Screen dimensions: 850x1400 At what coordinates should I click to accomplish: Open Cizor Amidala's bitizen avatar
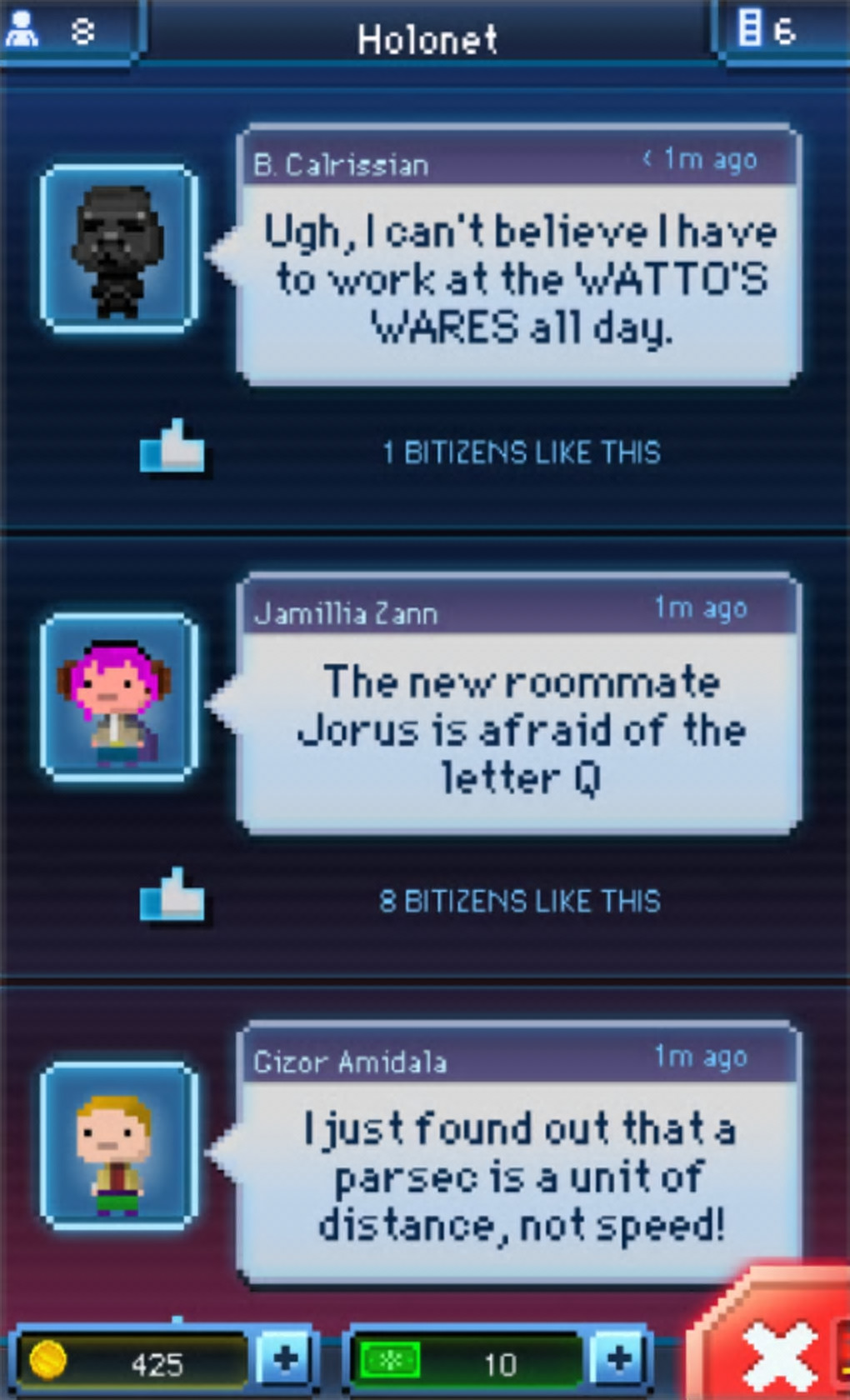coord(119,1145)
